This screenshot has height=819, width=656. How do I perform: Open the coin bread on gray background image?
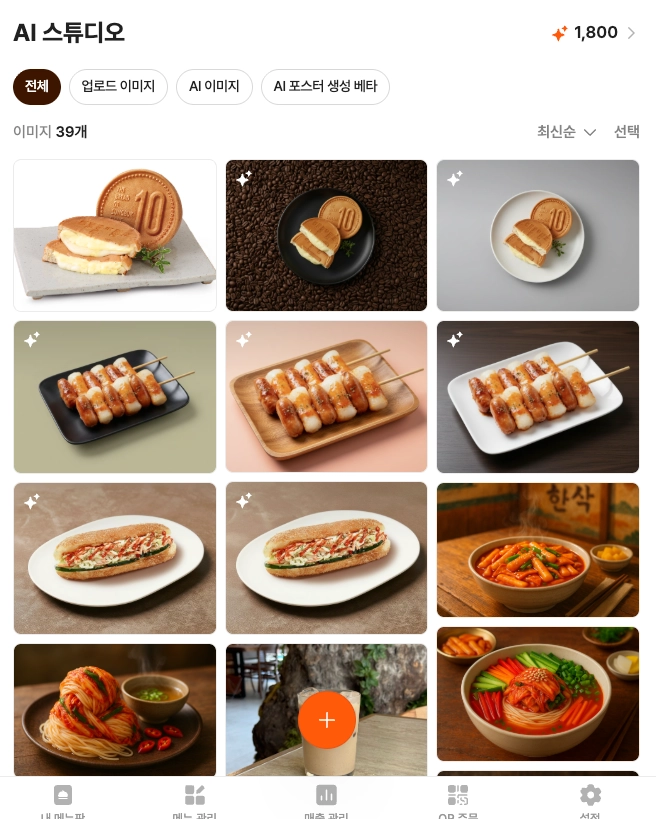tap(538, 236)
